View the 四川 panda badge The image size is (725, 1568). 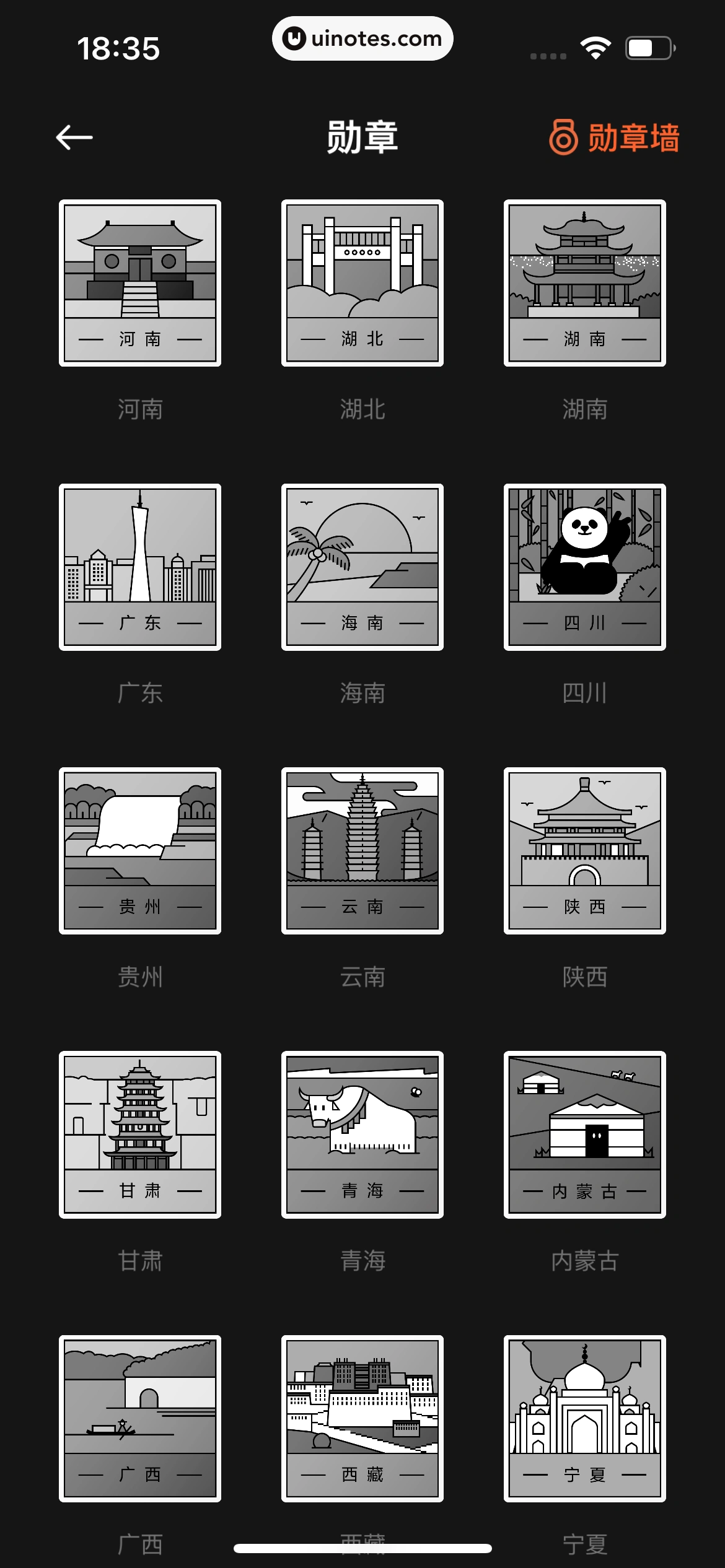coord(585,567)
